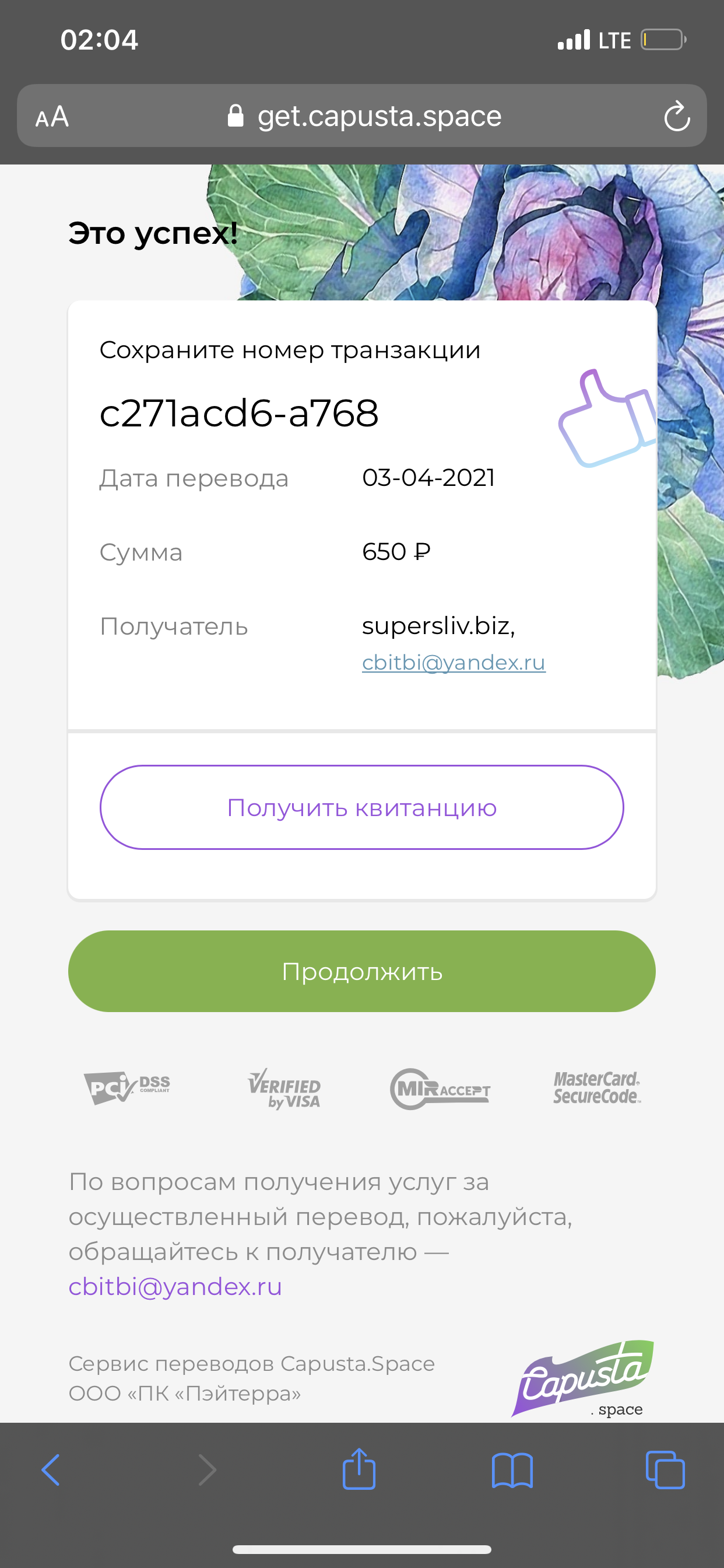Continue with the green Продолжить button
724x1568 pixels.
[361, 971]
